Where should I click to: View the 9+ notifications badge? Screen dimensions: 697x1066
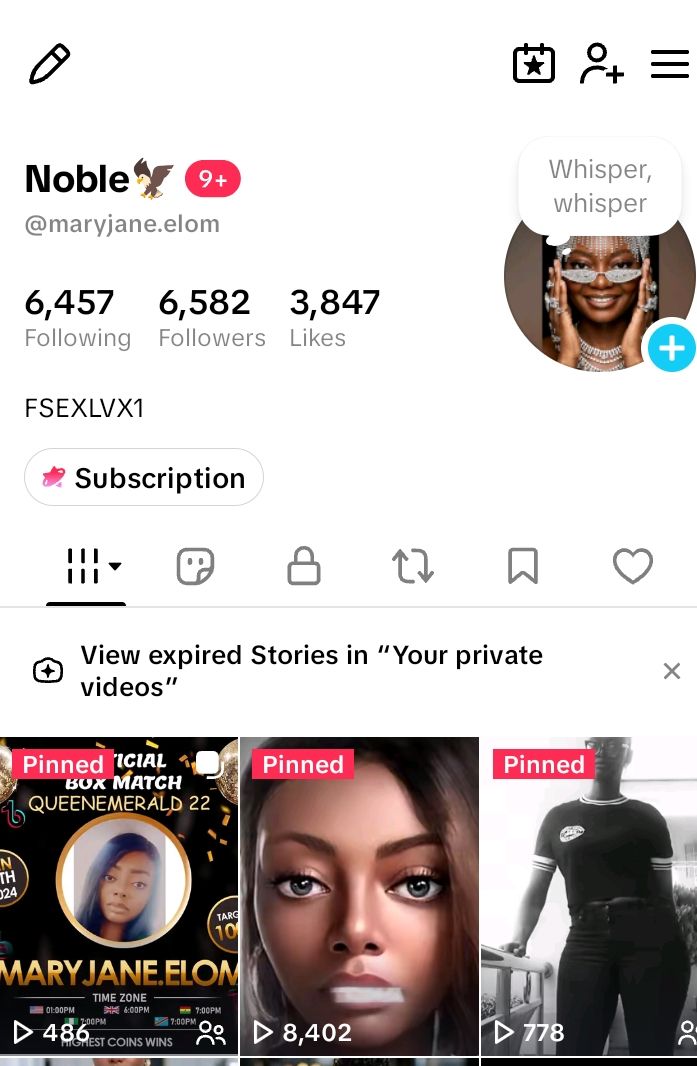(x=213, y=179)
